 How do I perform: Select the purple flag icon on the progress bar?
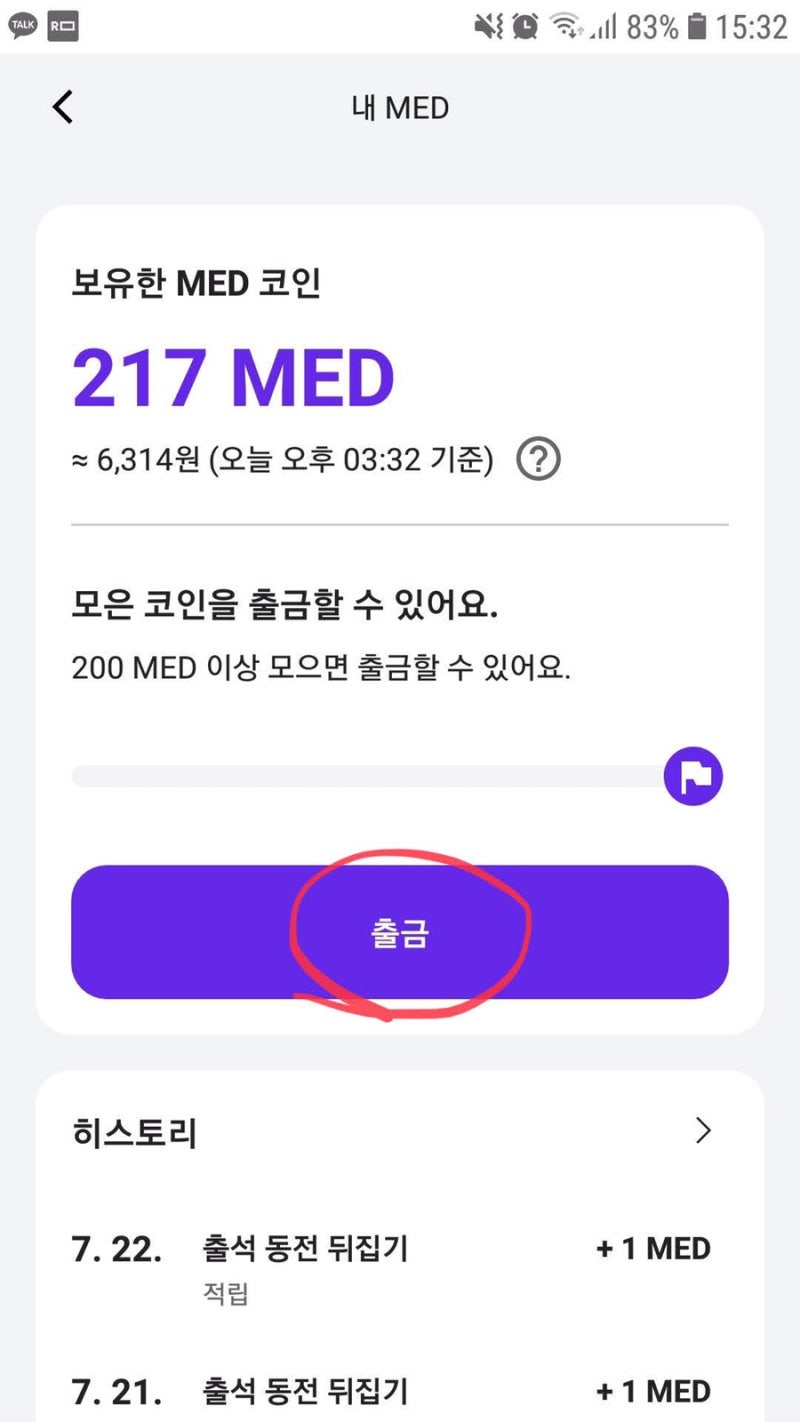coord(692,777)
